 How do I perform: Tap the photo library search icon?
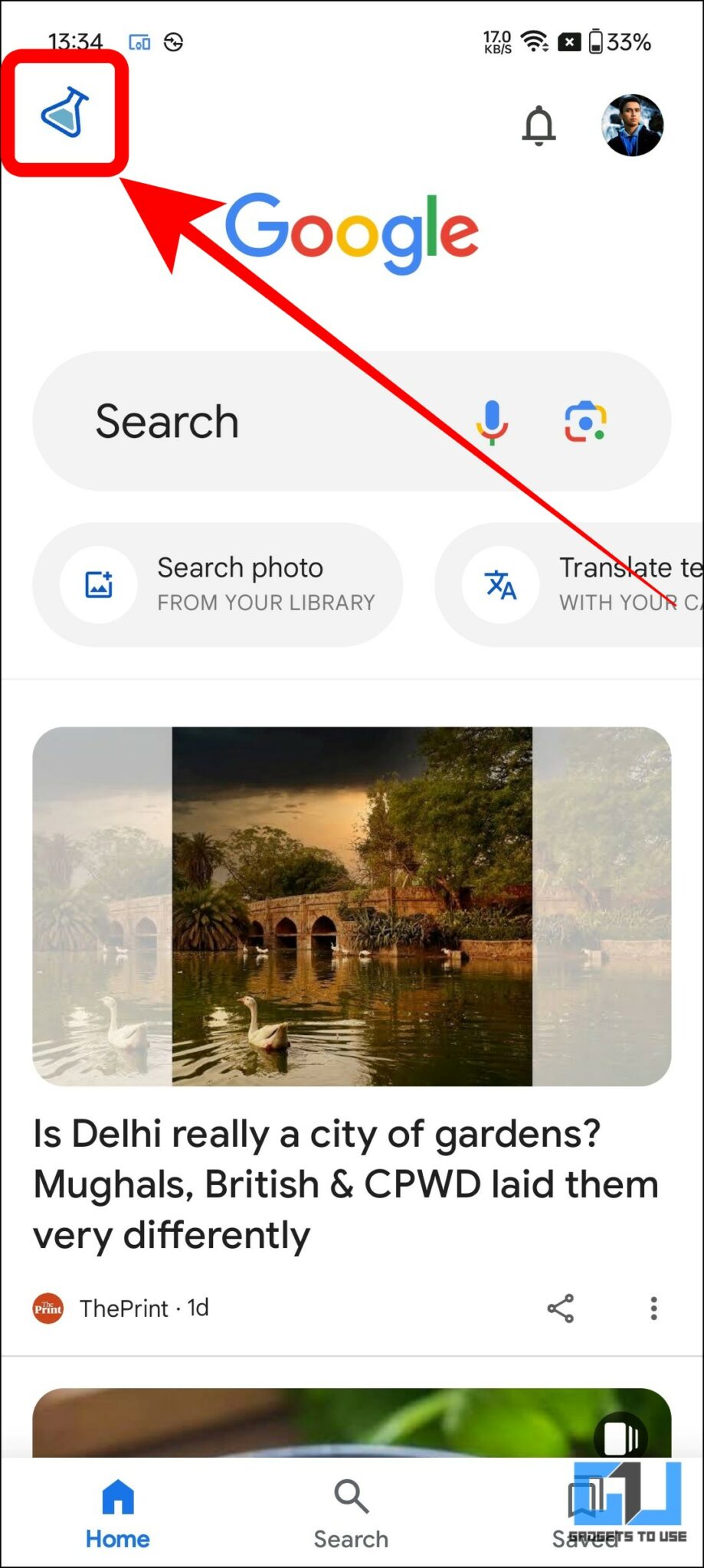[98, 583]
